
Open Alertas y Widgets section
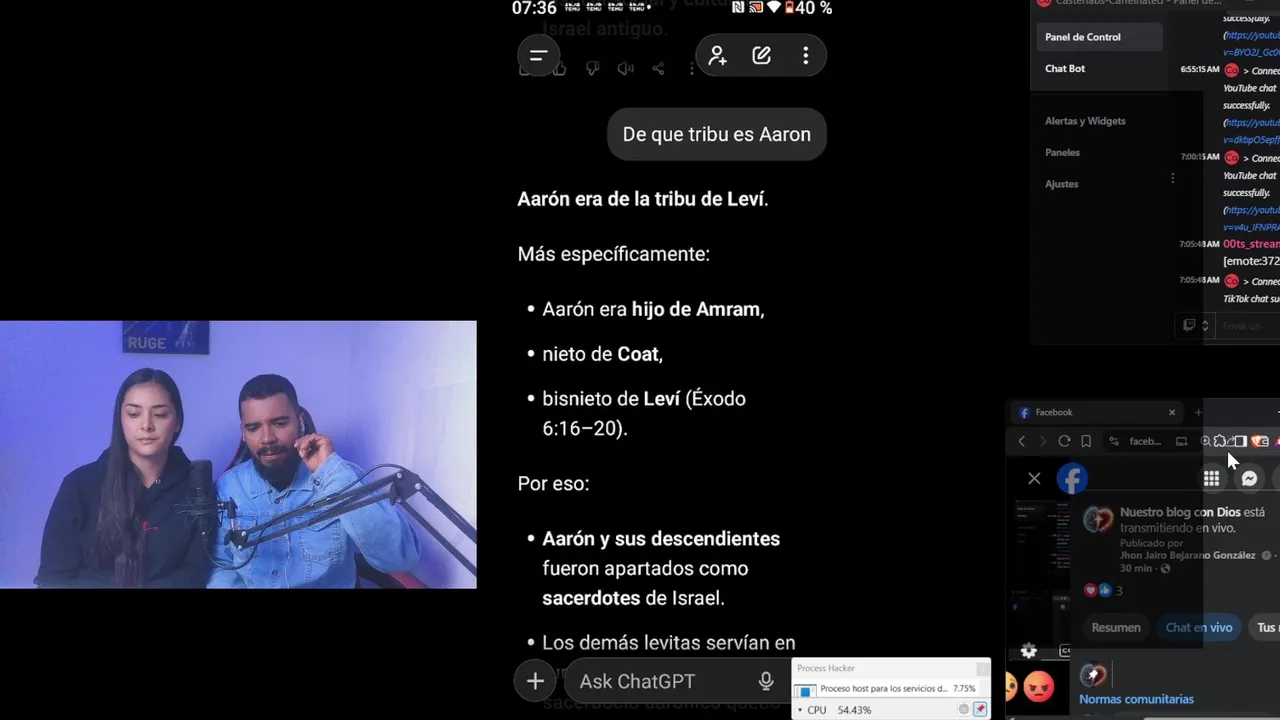pyautogui.click(x=1085, y=121)
